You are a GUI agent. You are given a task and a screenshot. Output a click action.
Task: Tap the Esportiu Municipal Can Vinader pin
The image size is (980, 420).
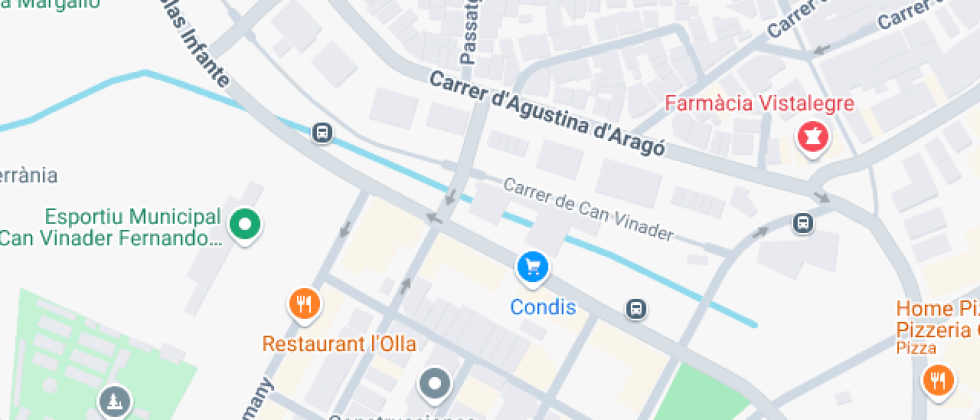pos(244,224)
